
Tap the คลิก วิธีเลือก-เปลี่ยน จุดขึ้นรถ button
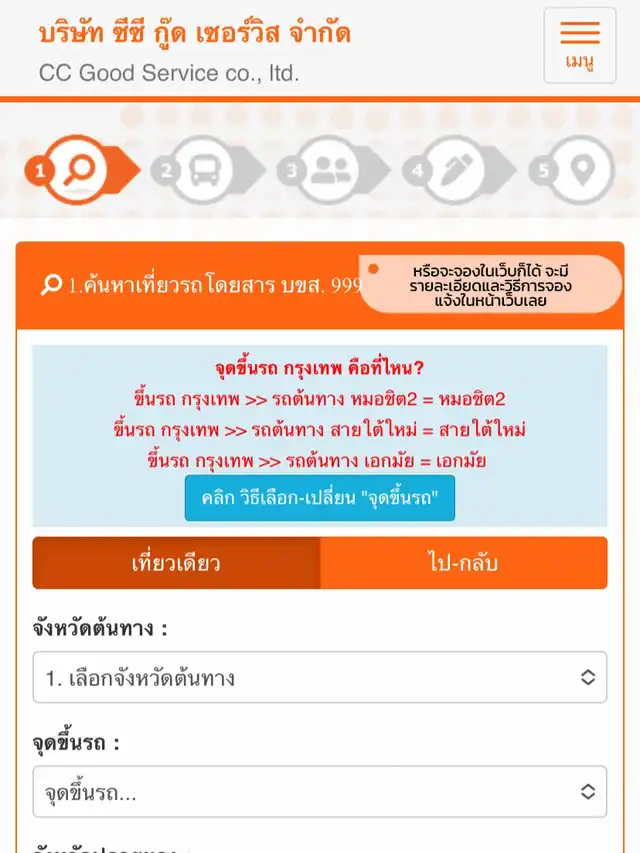pyautogui.click(x=319, y=497)
